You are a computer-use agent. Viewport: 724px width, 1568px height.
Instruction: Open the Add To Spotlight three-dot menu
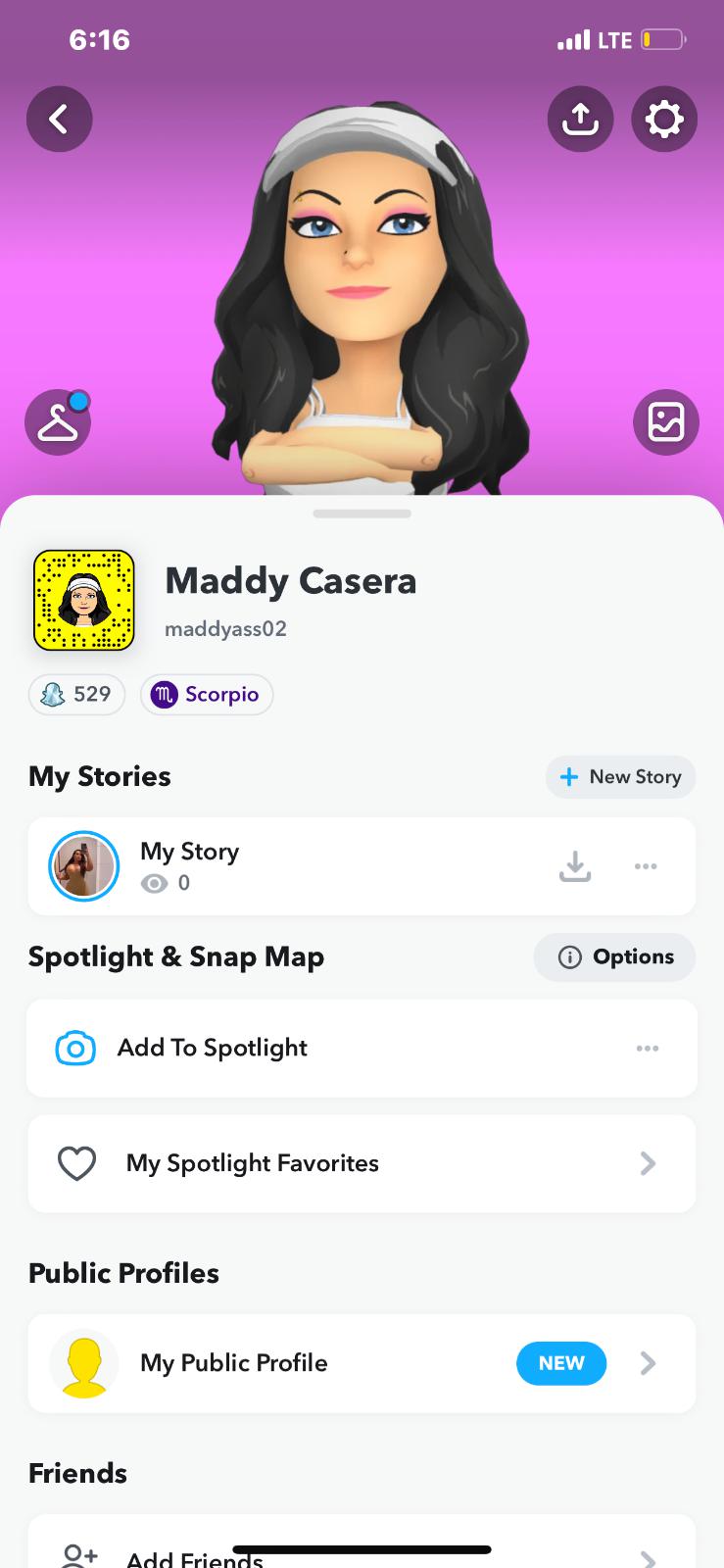tap(648, 1048)
